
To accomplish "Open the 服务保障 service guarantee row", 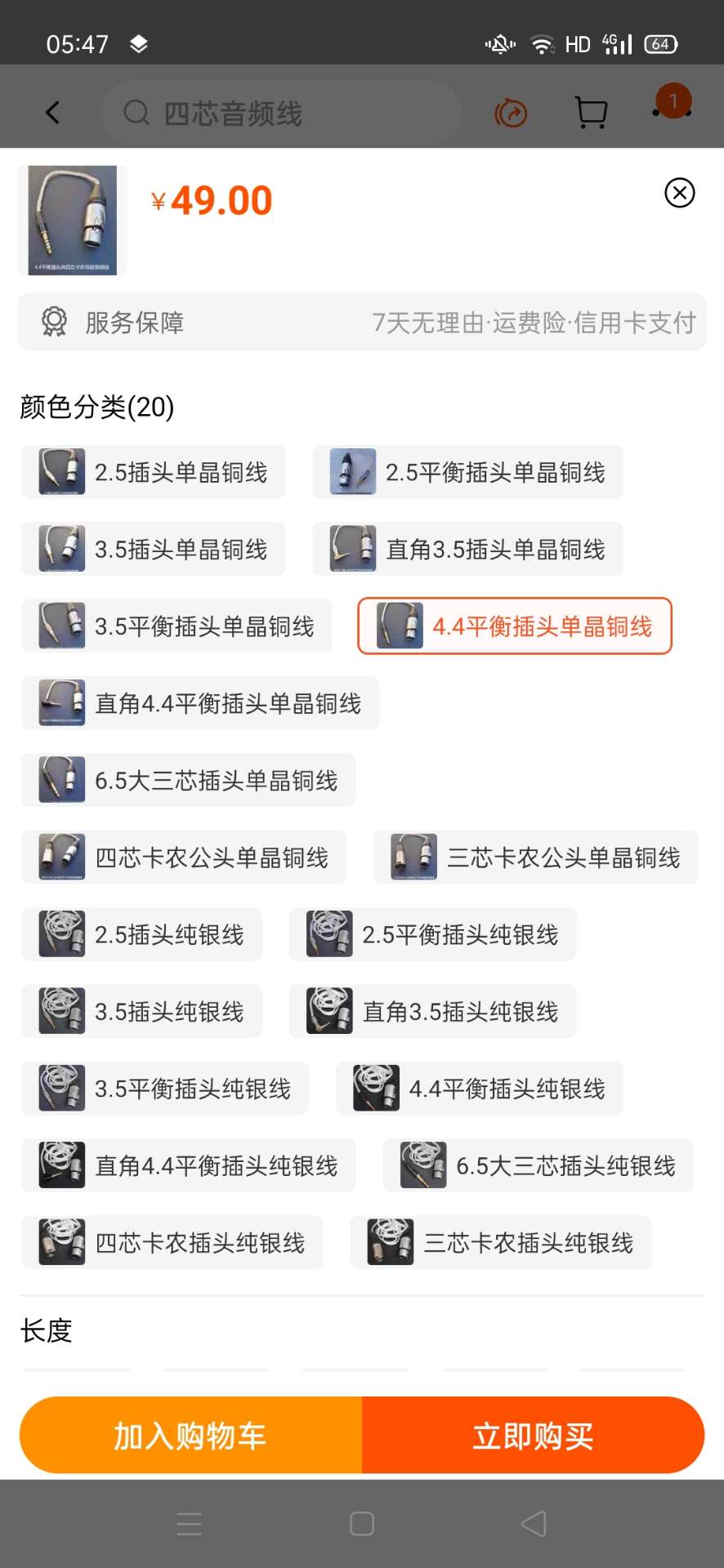I will [362, 323].
